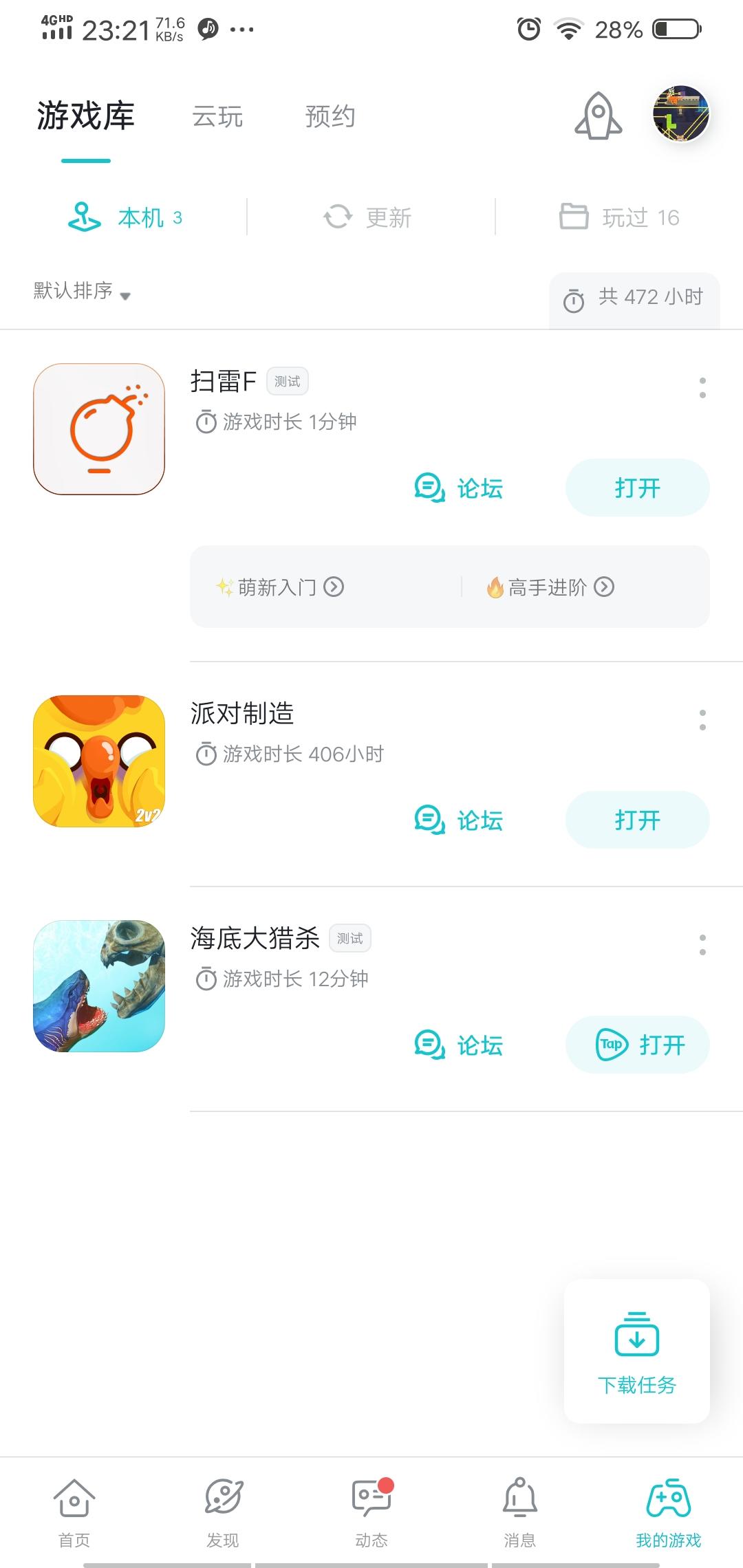
Task: Open more options for 派对制造
Action: tap(702, 719)
